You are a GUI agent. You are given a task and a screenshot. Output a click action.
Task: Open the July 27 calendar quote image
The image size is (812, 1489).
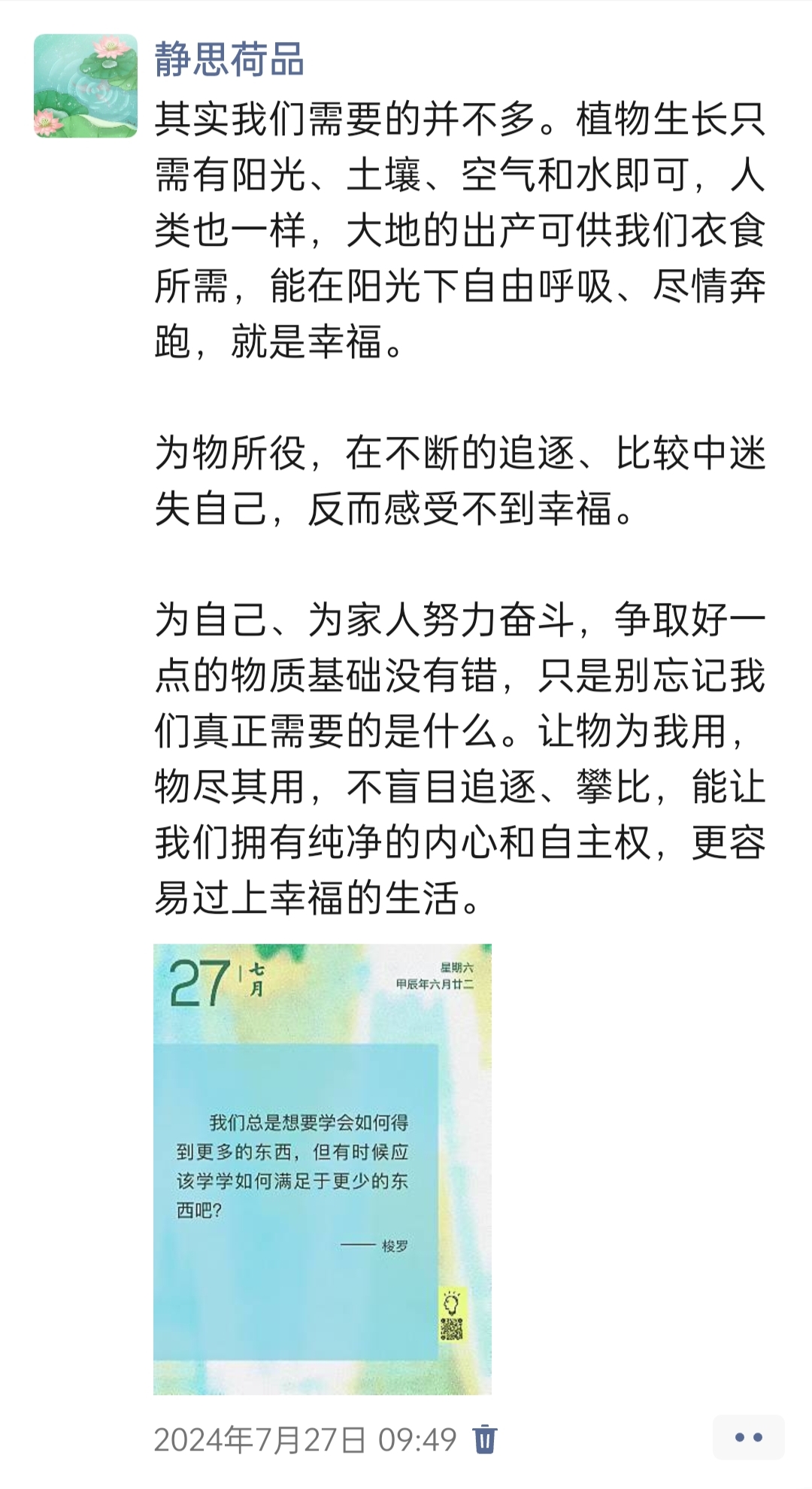pyautogui.click(x=323, y=1169)
